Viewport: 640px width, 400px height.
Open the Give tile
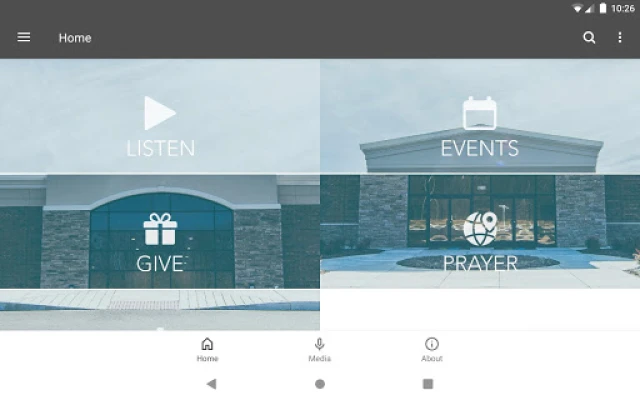point(160,242)
